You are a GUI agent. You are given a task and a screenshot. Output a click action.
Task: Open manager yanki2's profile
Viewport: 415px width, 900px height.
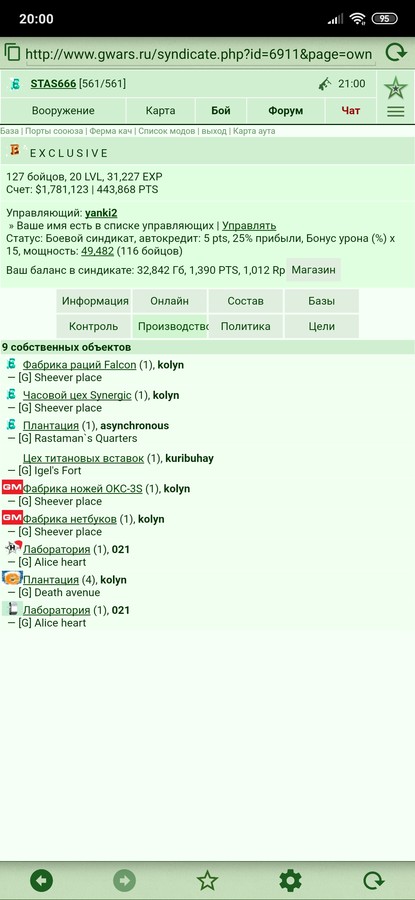(102, 213)
